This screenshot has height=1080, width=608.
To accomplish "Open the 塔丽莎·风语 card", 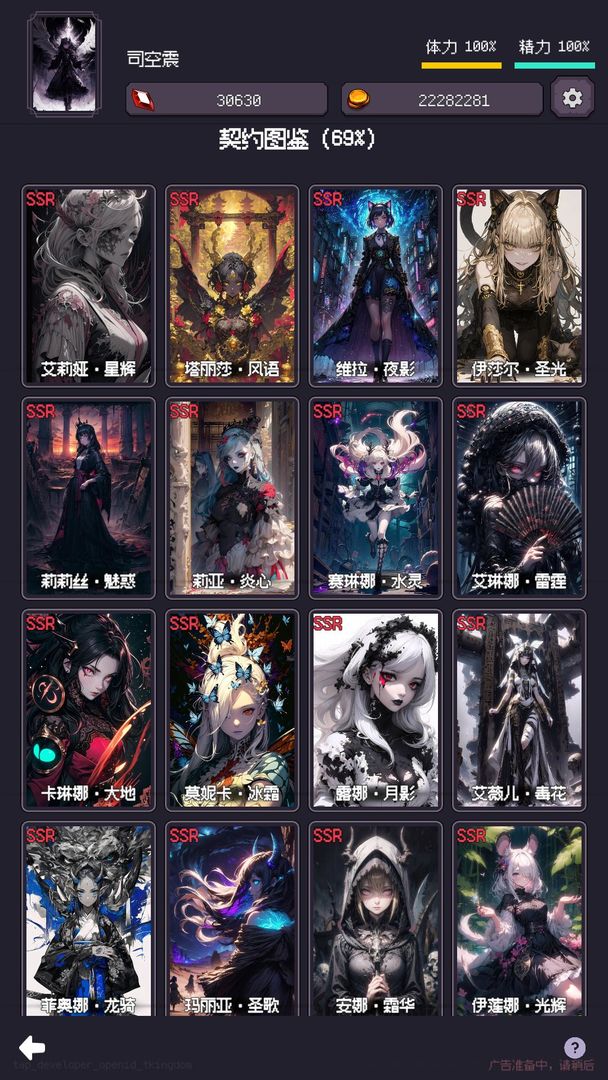I will tap(232, 285).
